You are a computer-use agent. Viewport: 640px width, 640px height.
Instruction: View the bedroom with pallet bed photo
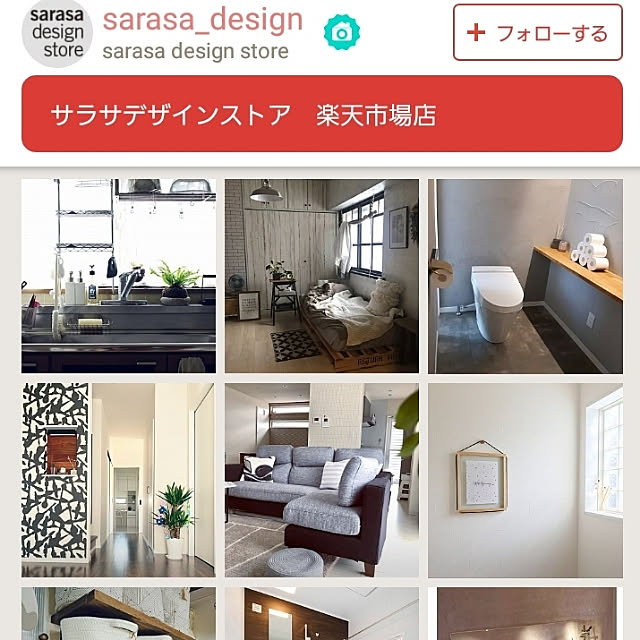(x=321, y=276)
